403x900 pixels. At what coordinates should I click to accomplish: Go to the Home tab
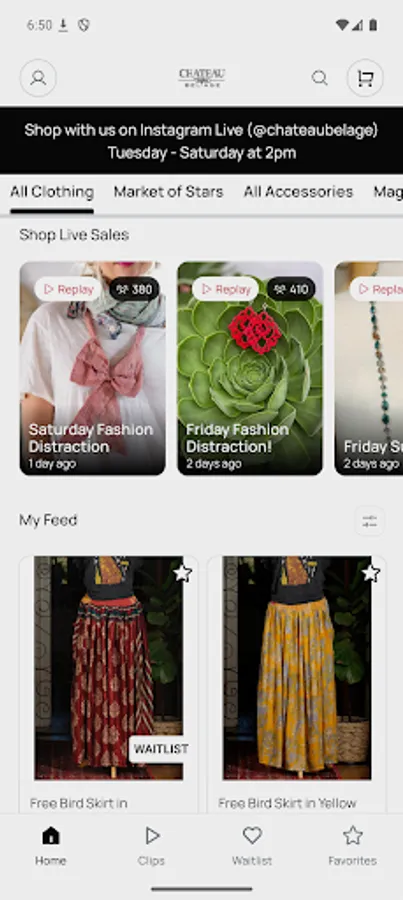(51, 845)
